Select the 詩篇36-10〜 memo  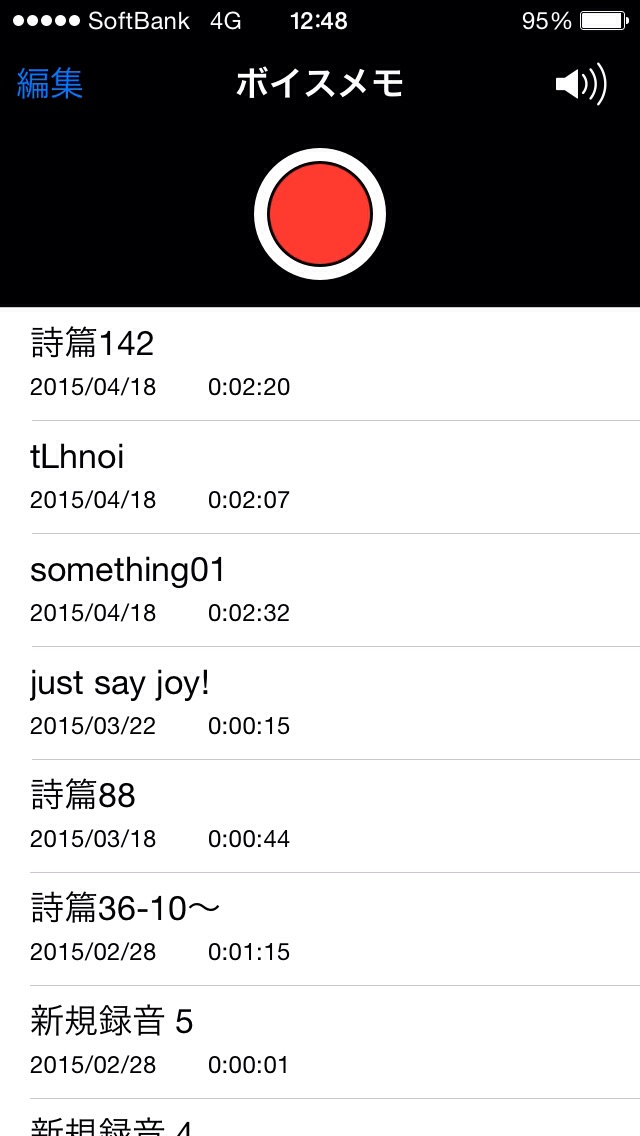(320, 929)
